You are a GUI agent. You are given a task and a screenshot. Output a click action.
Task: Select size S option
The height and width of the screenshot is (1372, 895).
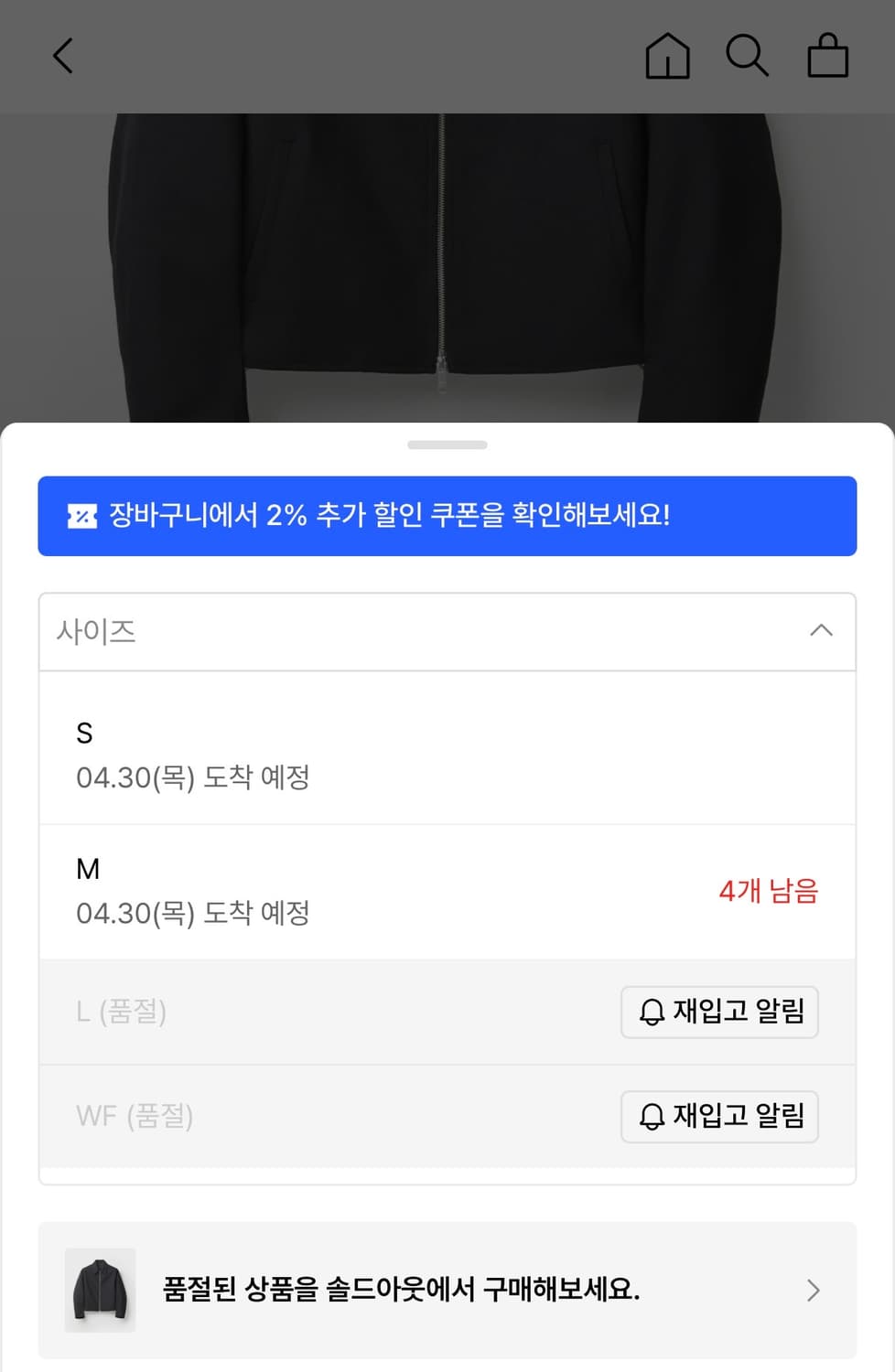[x=447, y=754]
